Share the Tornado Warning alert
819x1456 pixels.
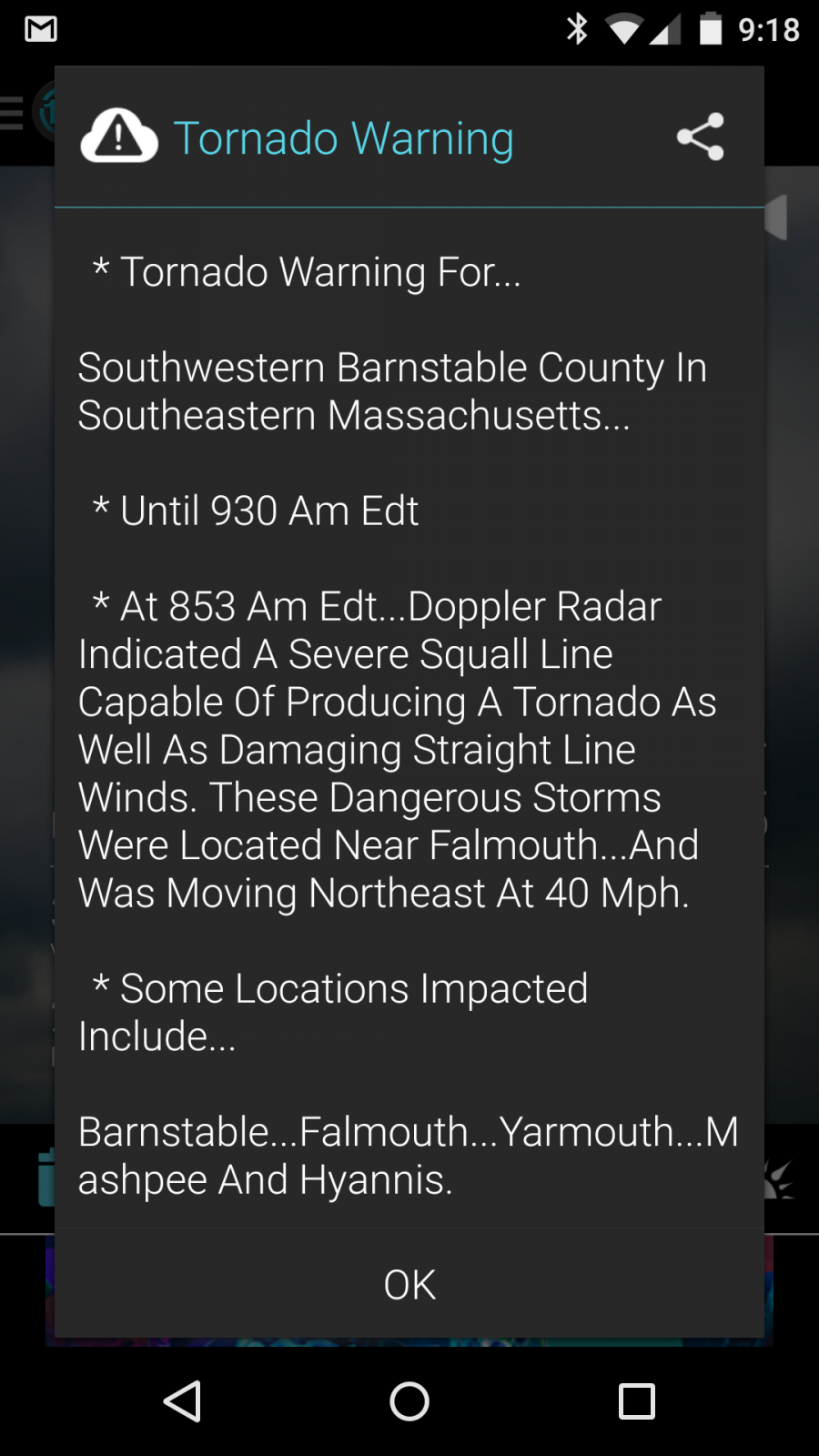coord(700,137)
